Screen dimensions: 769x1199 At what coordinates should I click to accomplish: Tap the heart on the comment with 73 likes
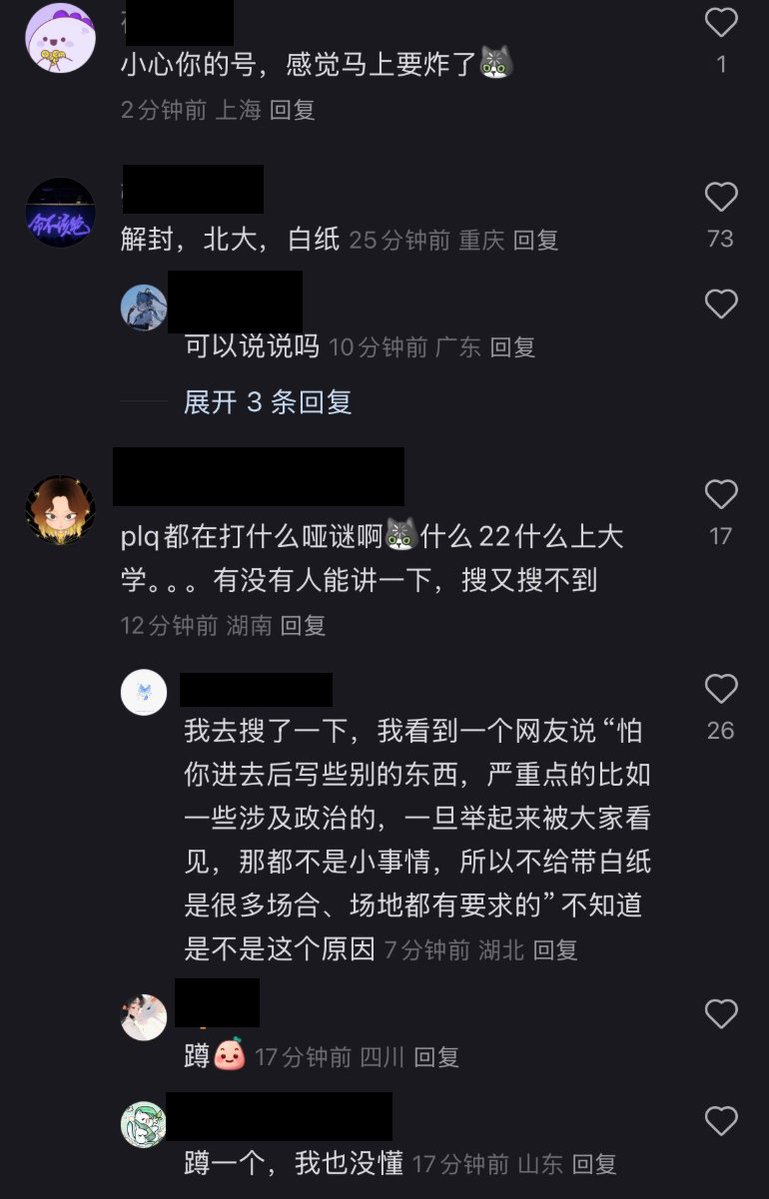click(x=721, y=197)
